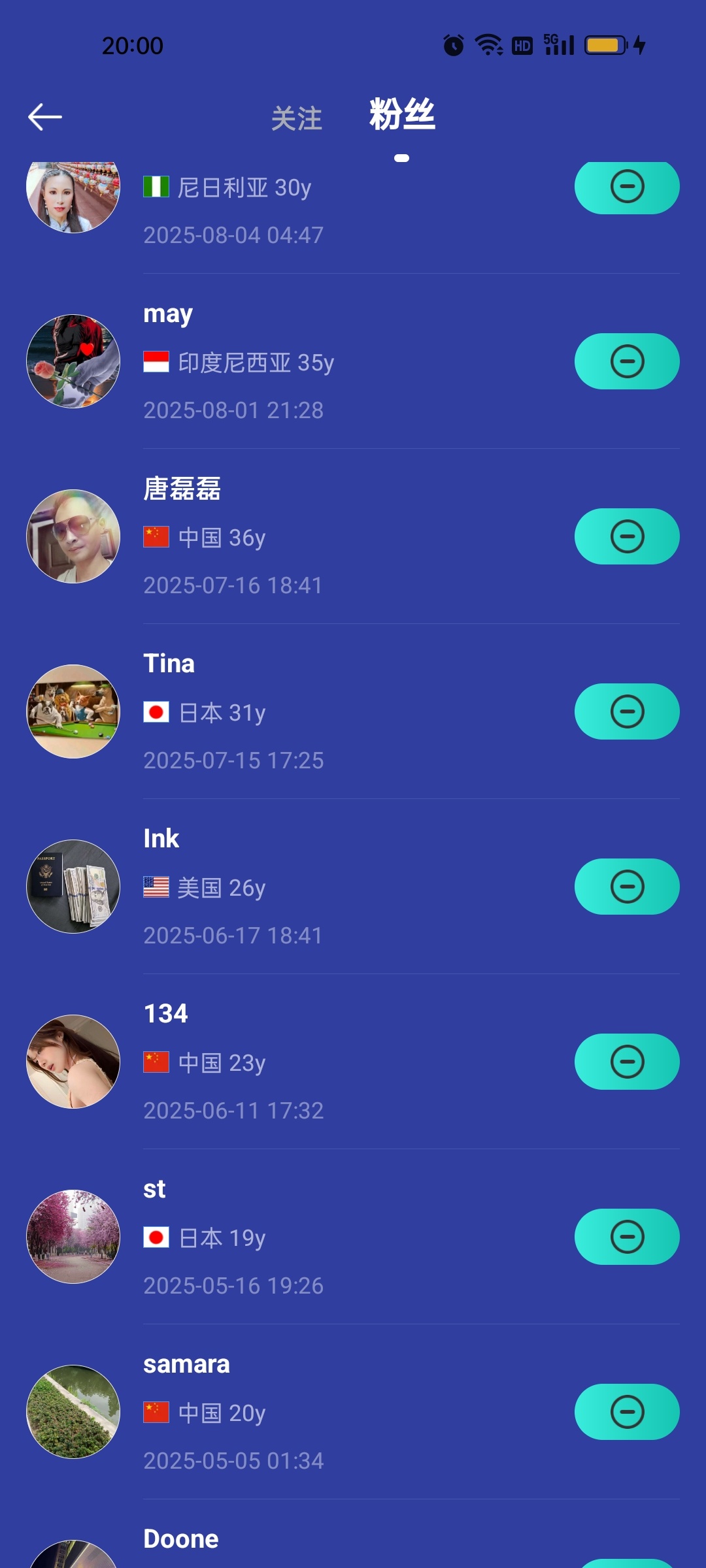Go back using the arrow icon

[x=45, y=117]
